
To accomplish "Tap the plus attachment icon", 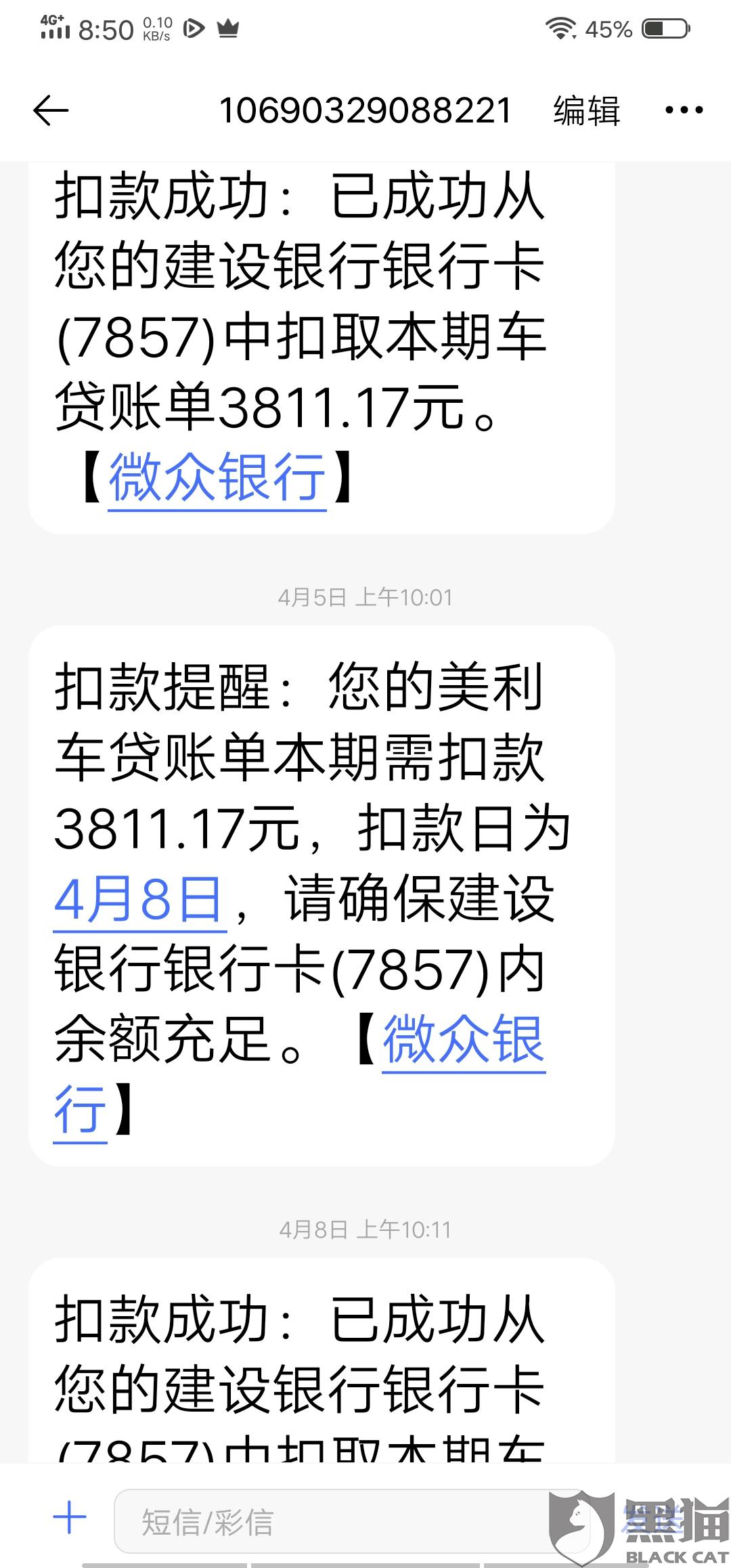I will tap(69, 1517).
